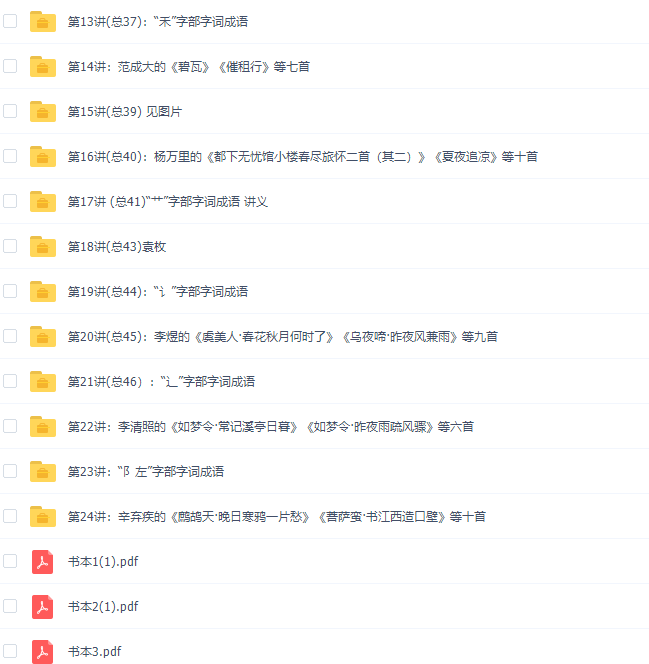Open folder 第13讲(总37) "禾"字部字词成语
649x664 pixels.
point(158,21)
